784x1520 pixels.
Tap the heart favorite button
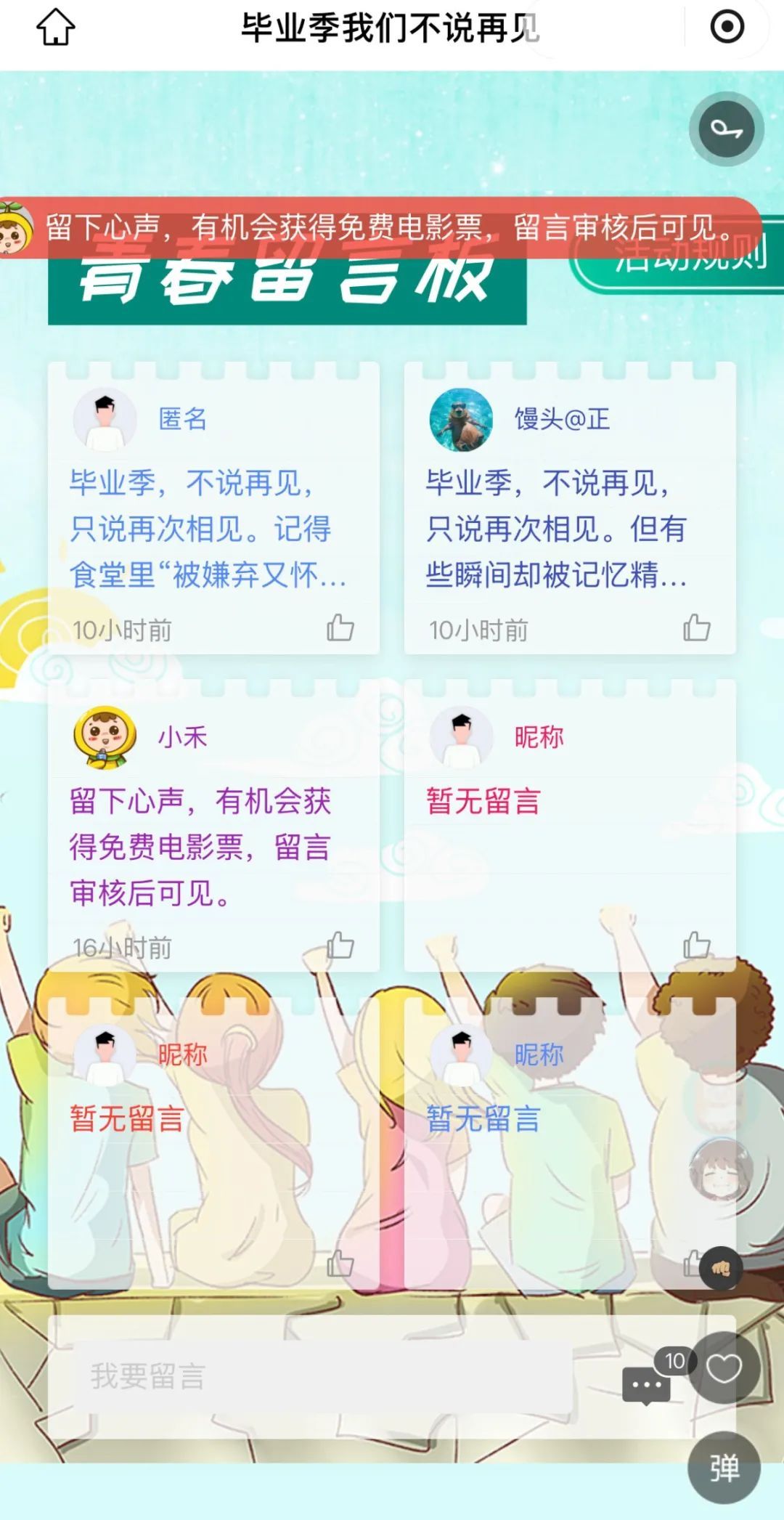(x=724, y=1367)
